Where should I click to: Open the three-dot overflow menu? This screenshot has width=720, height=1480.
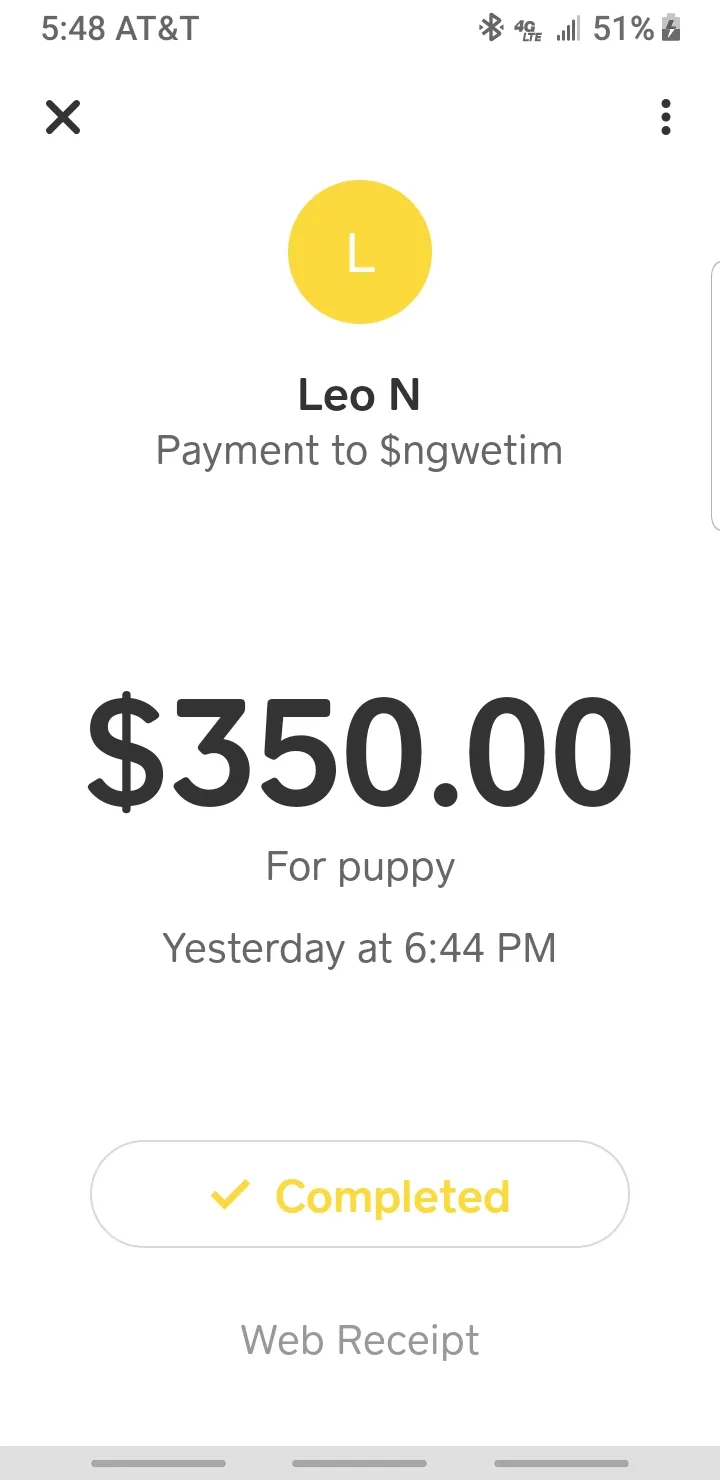click(666, 117)
